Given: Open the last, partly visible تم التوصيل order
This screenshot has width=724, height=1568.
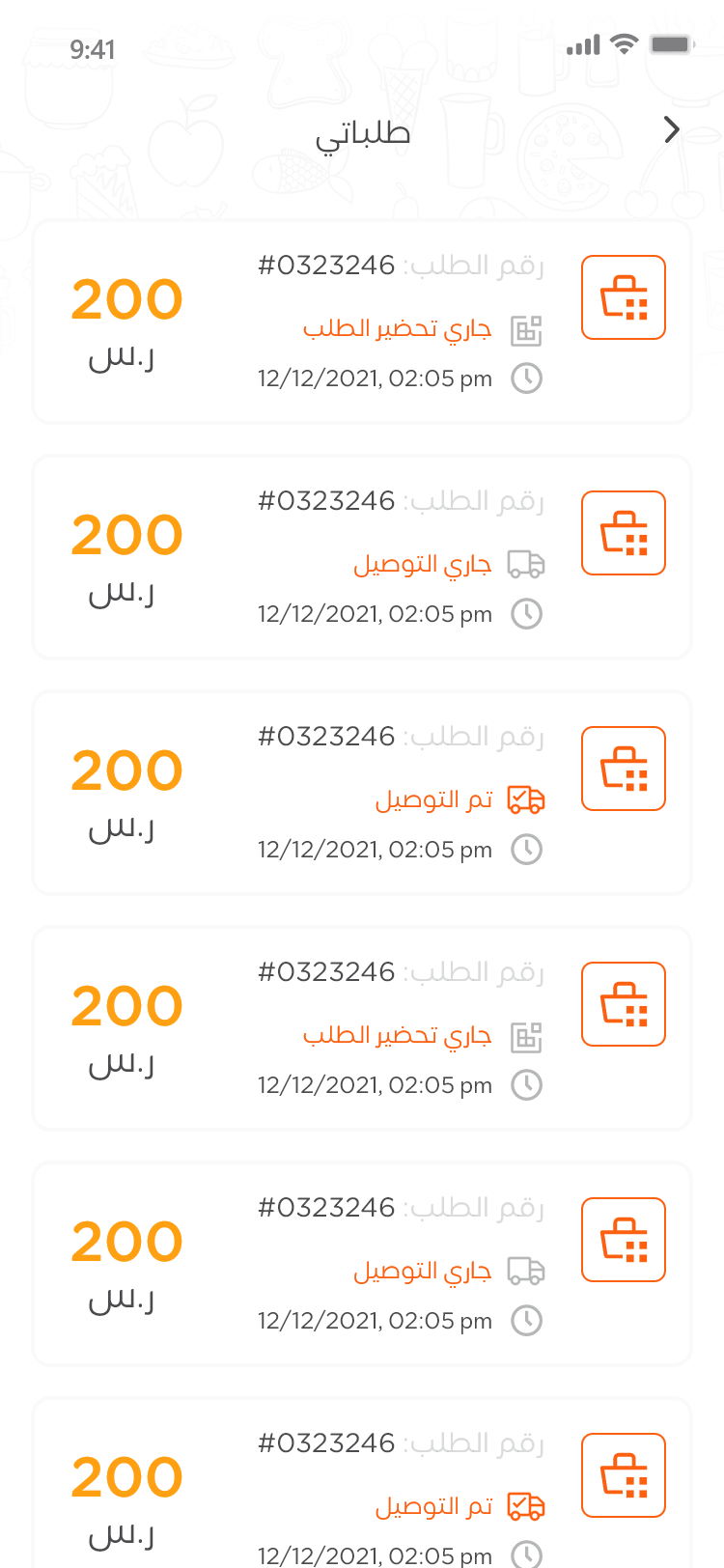Looking at the screenshot, I should point(362,1484).
